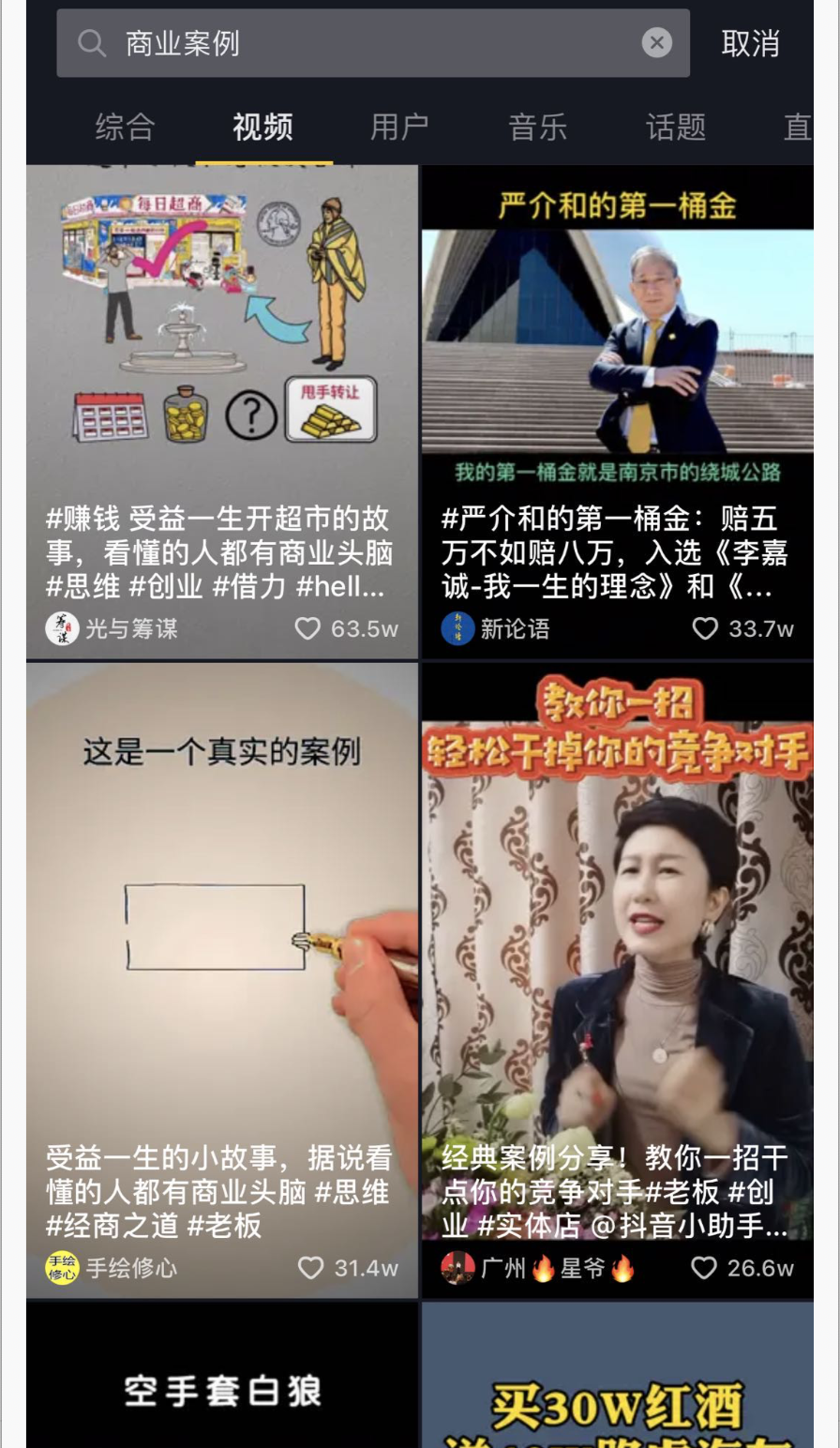Like the video by 广州星爷
This screenshot has height=1448, width=840.
coord(704,1268)
